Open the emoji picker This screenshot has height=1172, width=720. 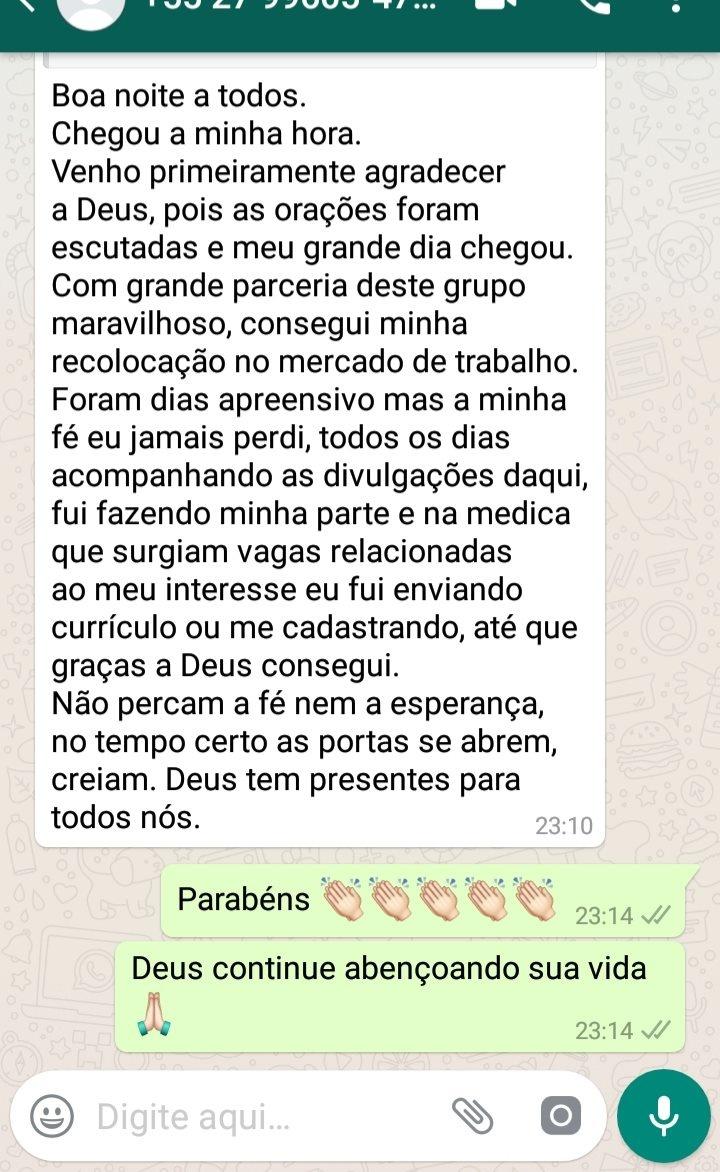point(51,1115)
